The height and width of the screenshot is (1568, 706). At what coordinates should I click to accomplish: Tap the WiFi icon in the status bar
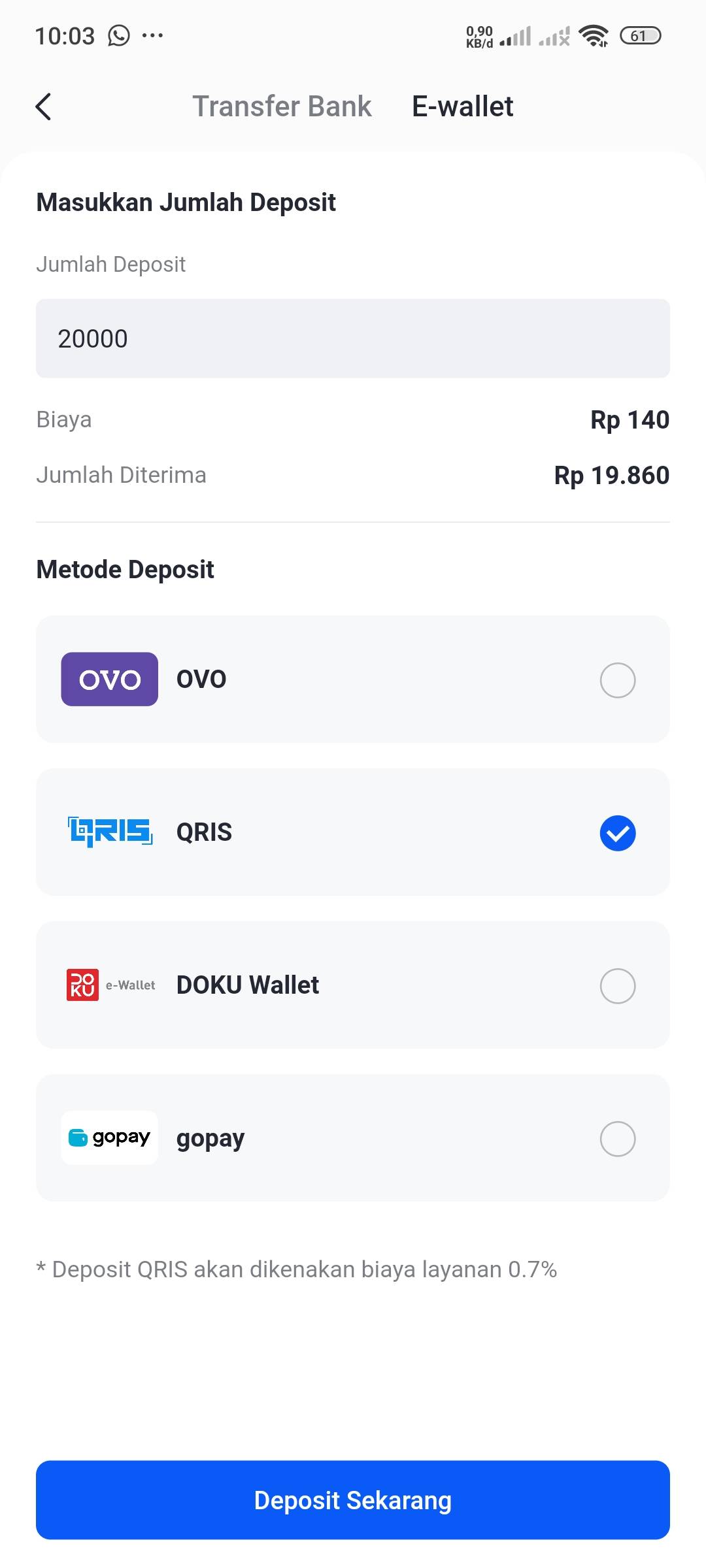click(594, 35)
